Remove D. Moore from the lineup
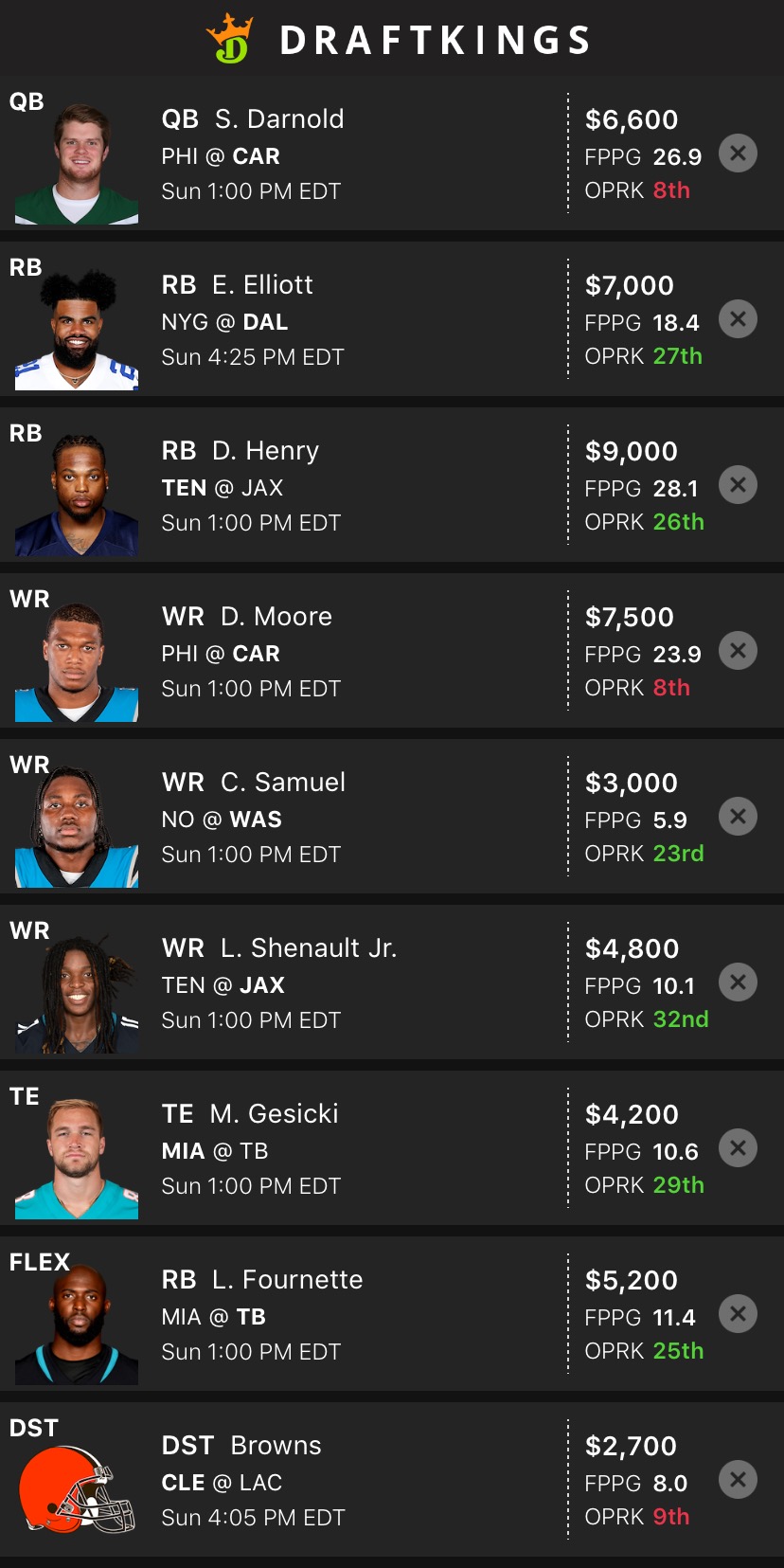784x1568 pixels. point(738,651)
